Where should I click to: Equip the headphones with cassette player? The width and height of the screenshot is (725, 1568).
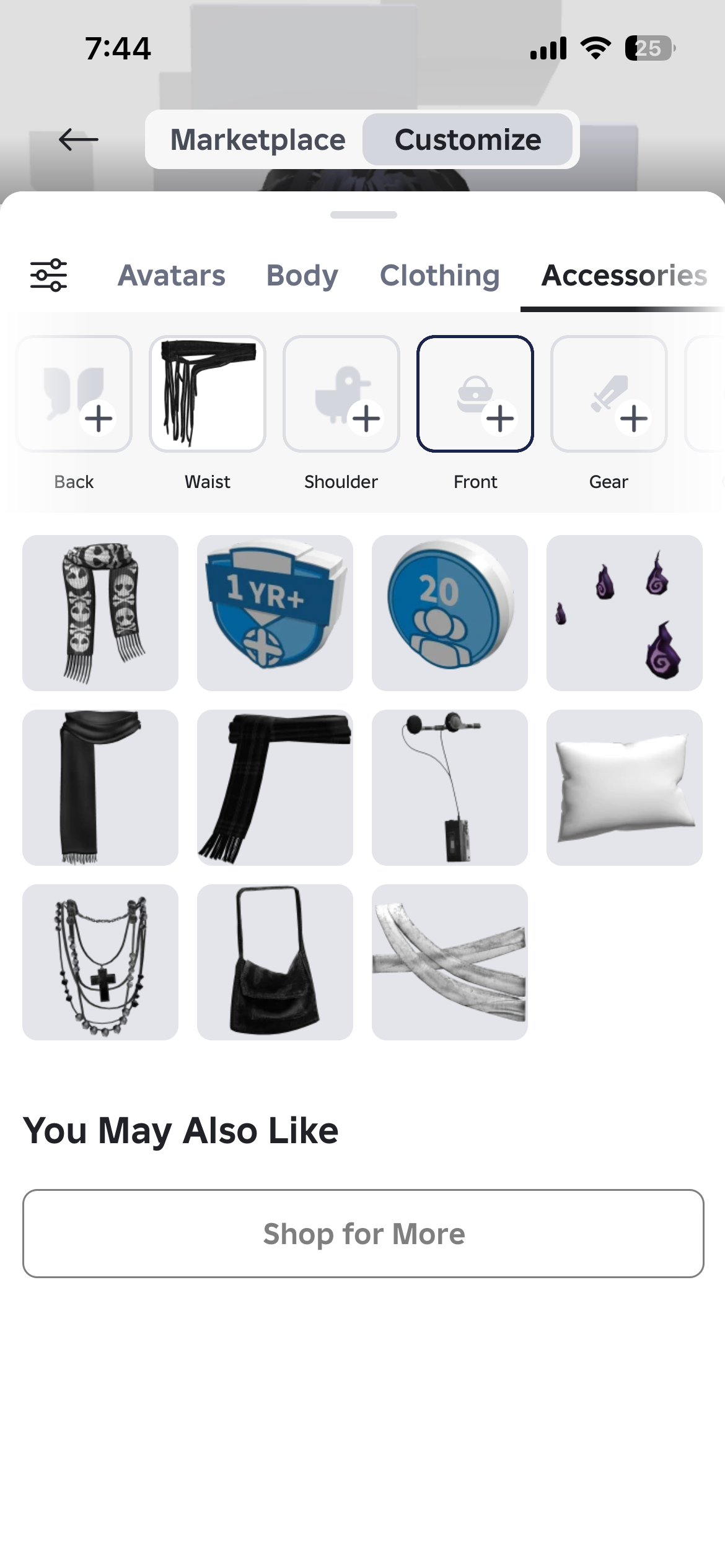[x=450, y=788]
